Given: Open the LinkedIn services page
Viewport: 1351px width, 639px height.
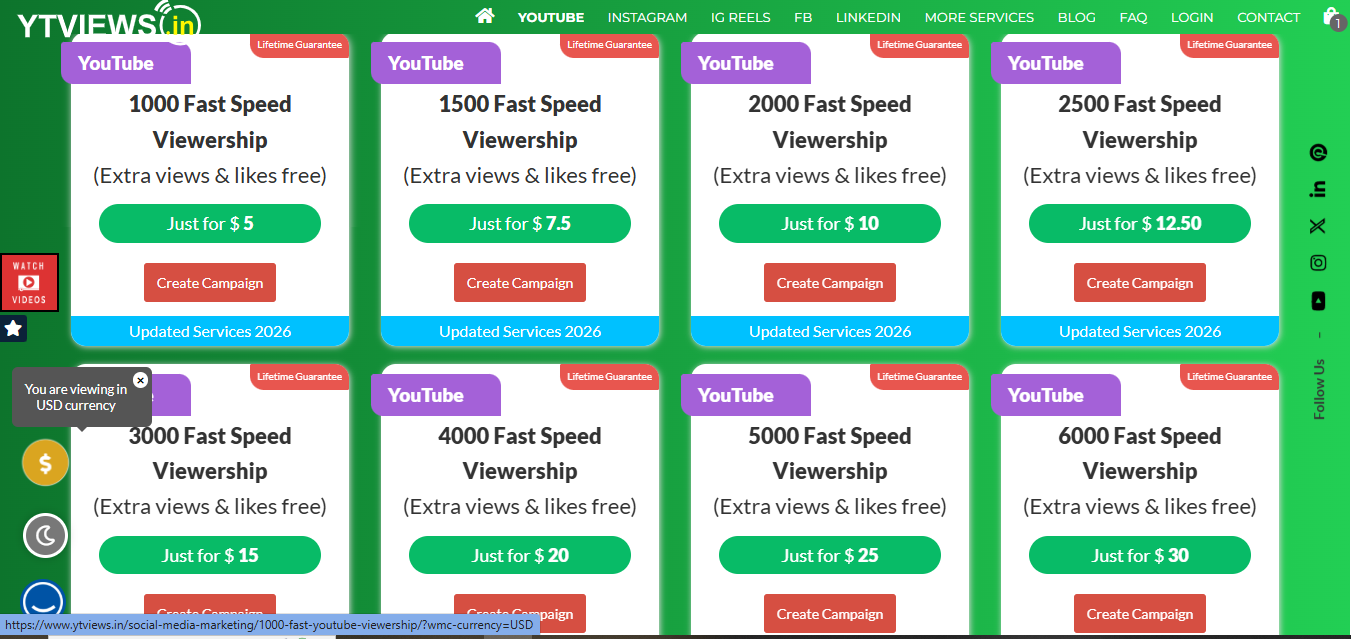Looking at the screenshot, I should coord(868,17).
